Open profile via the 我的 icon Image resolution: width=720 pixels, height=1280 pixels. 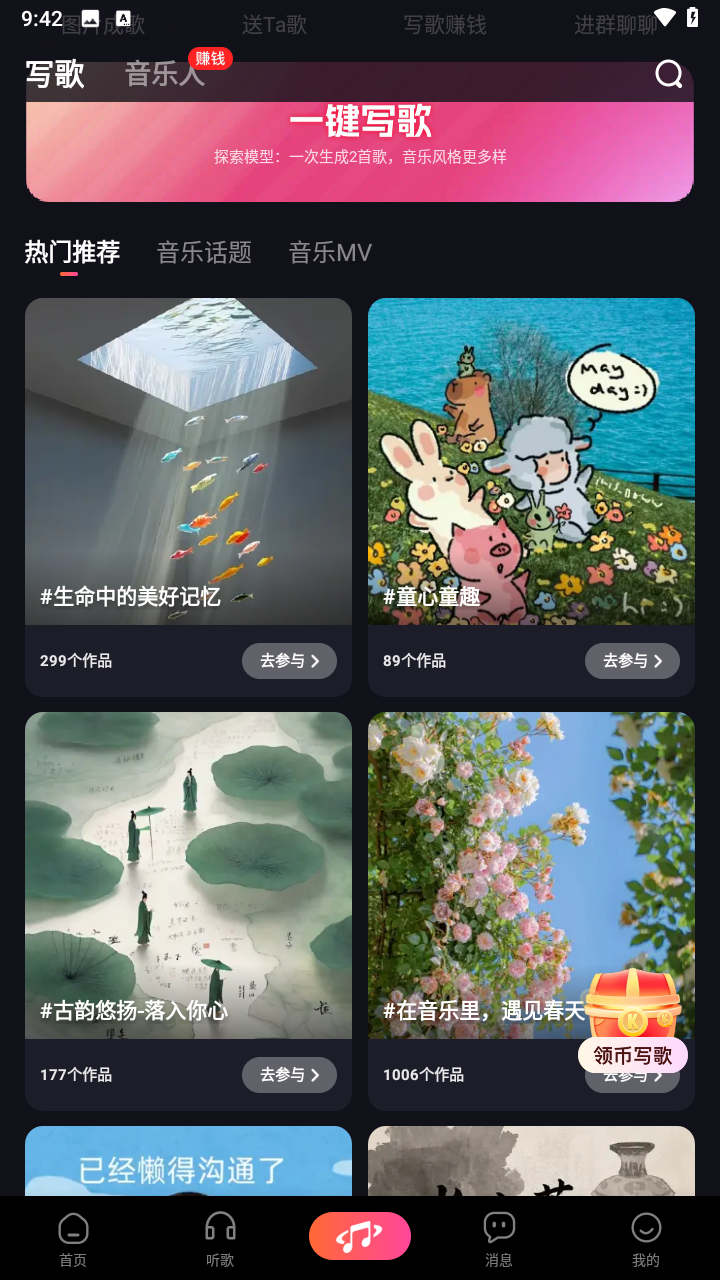[647, 1236]
